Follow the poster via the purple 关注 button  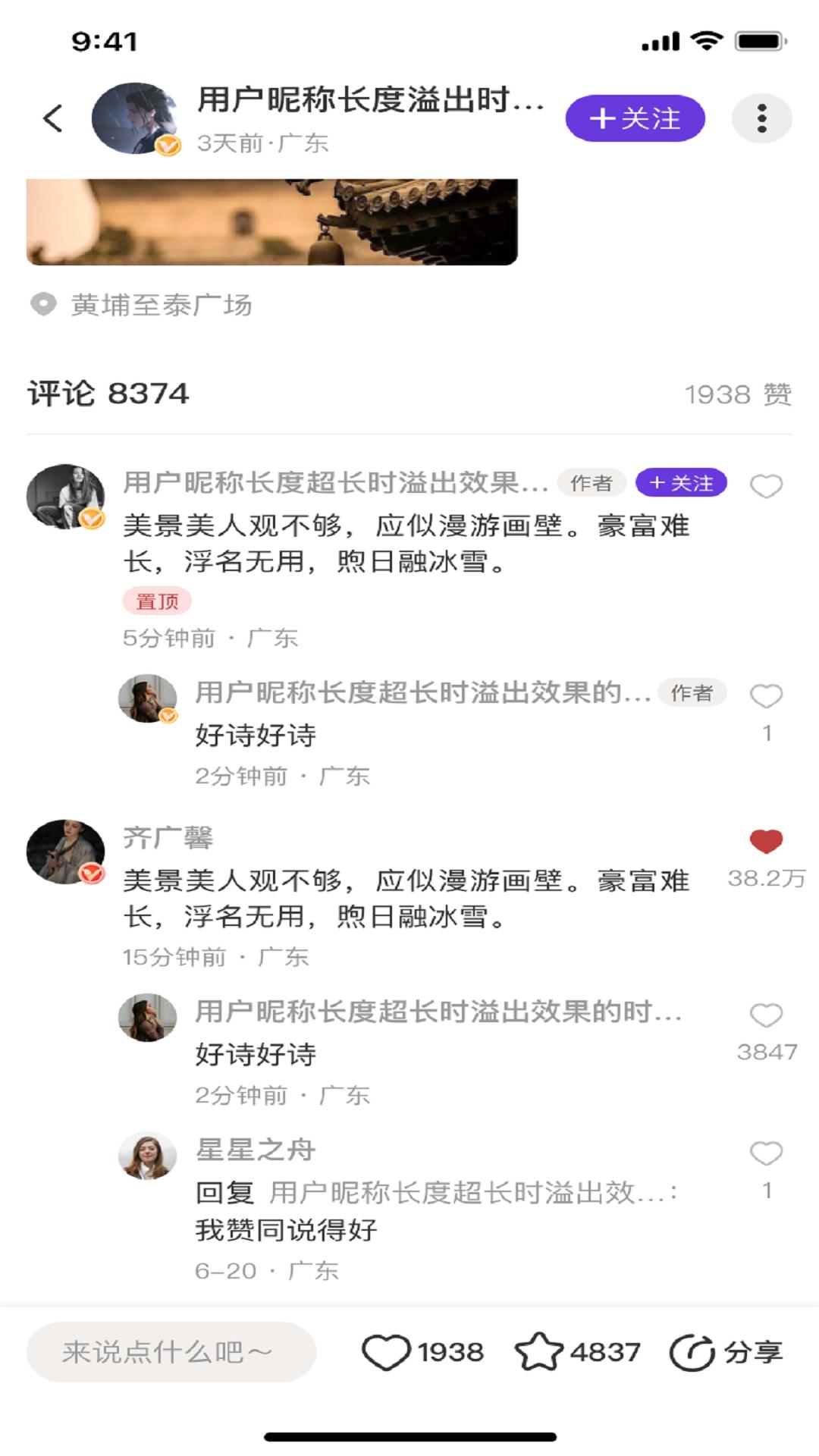click(635, 118)
